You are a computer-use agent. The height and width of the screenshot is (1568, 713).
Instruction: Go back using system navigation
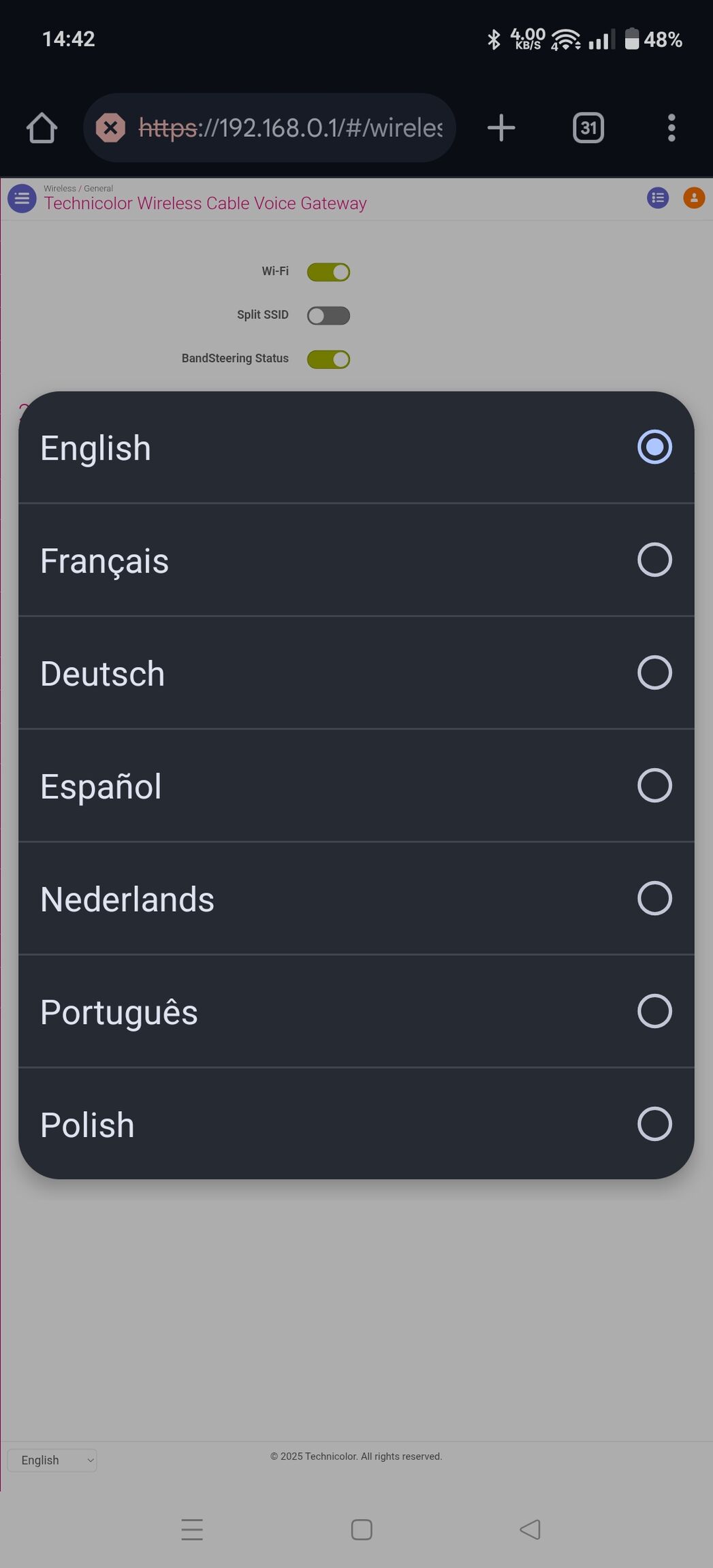click(x=530, y=1530)
